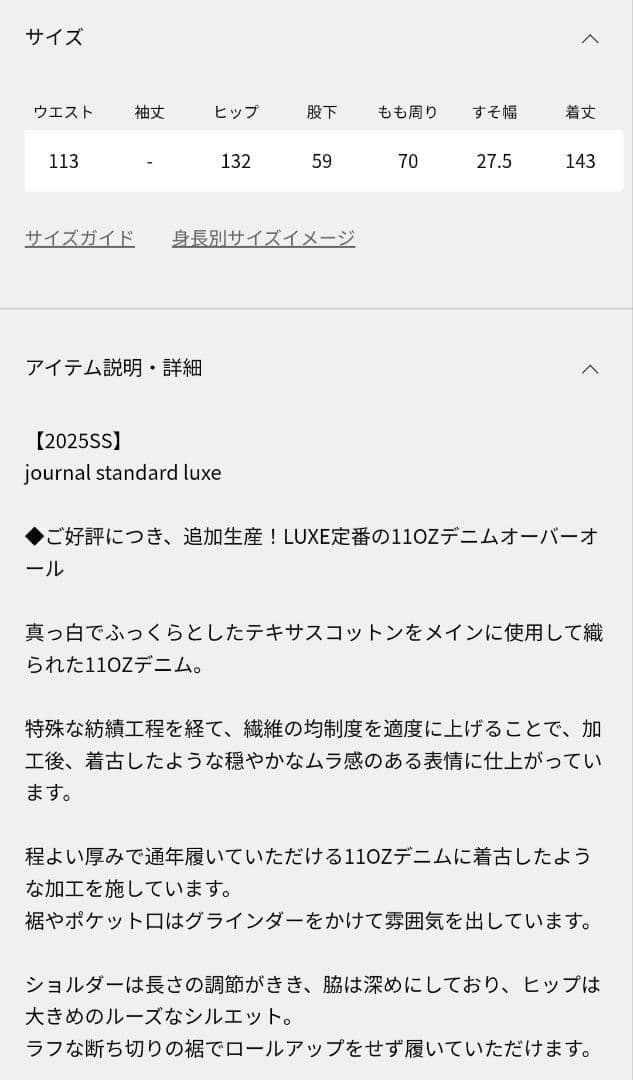Collapse the サイズ section

click(590, 39)
